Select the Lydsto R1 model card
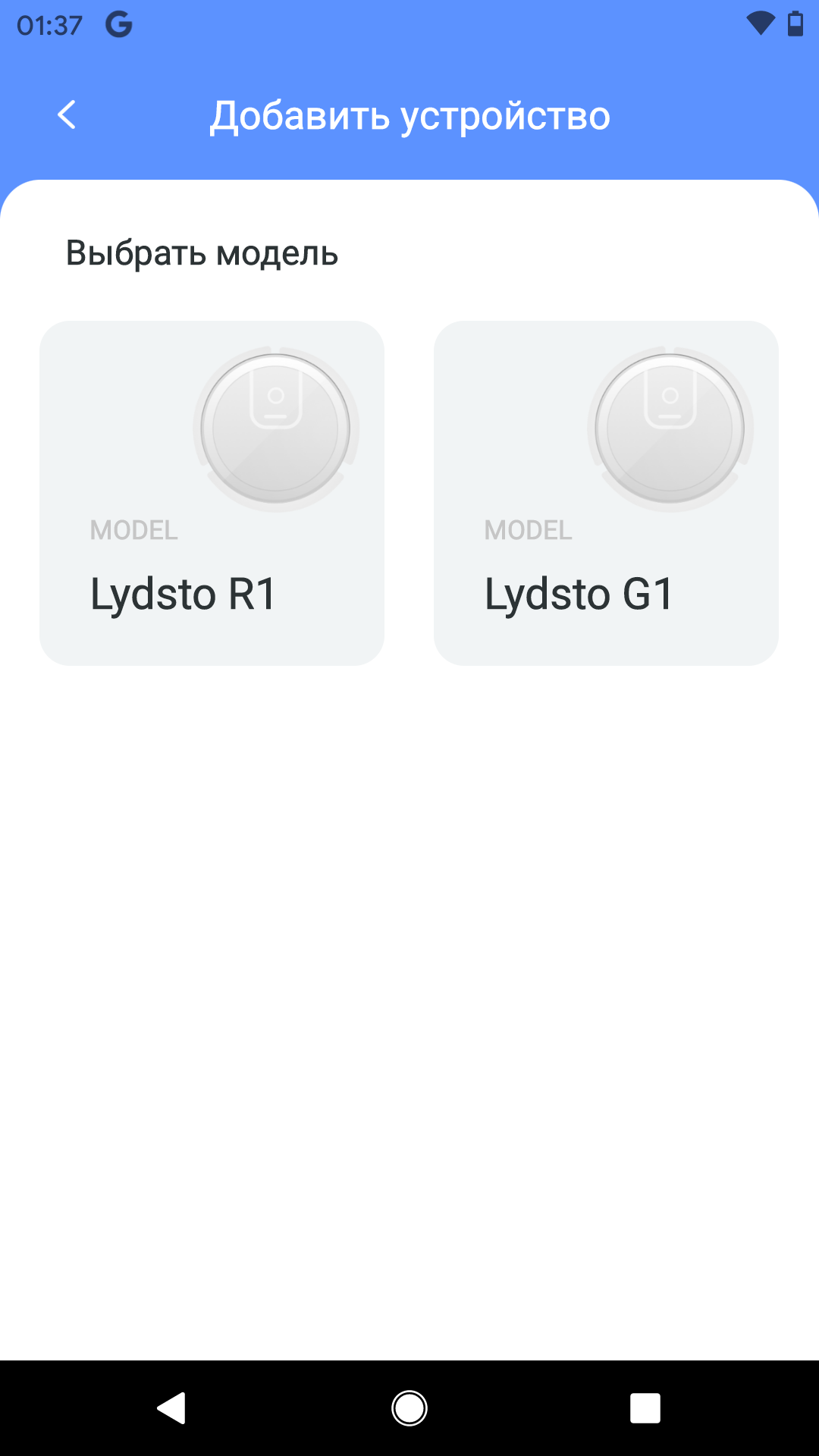Image resolution: width=819 pixels, height=1456 pixels. pyautogui.click(x=212, y=493)
